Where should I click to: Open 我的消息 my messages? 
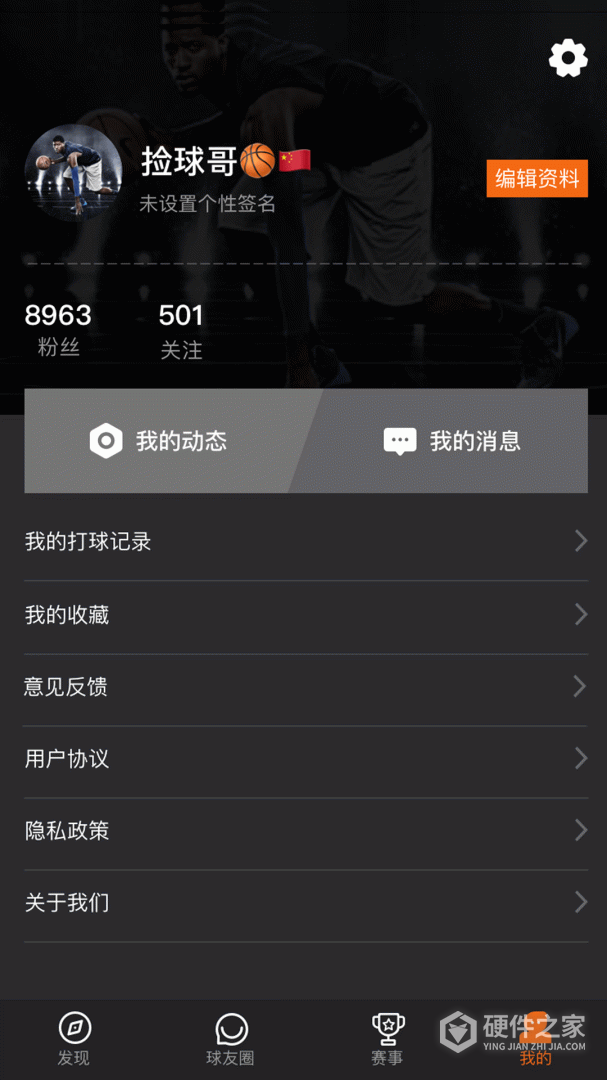click(452, 441)
